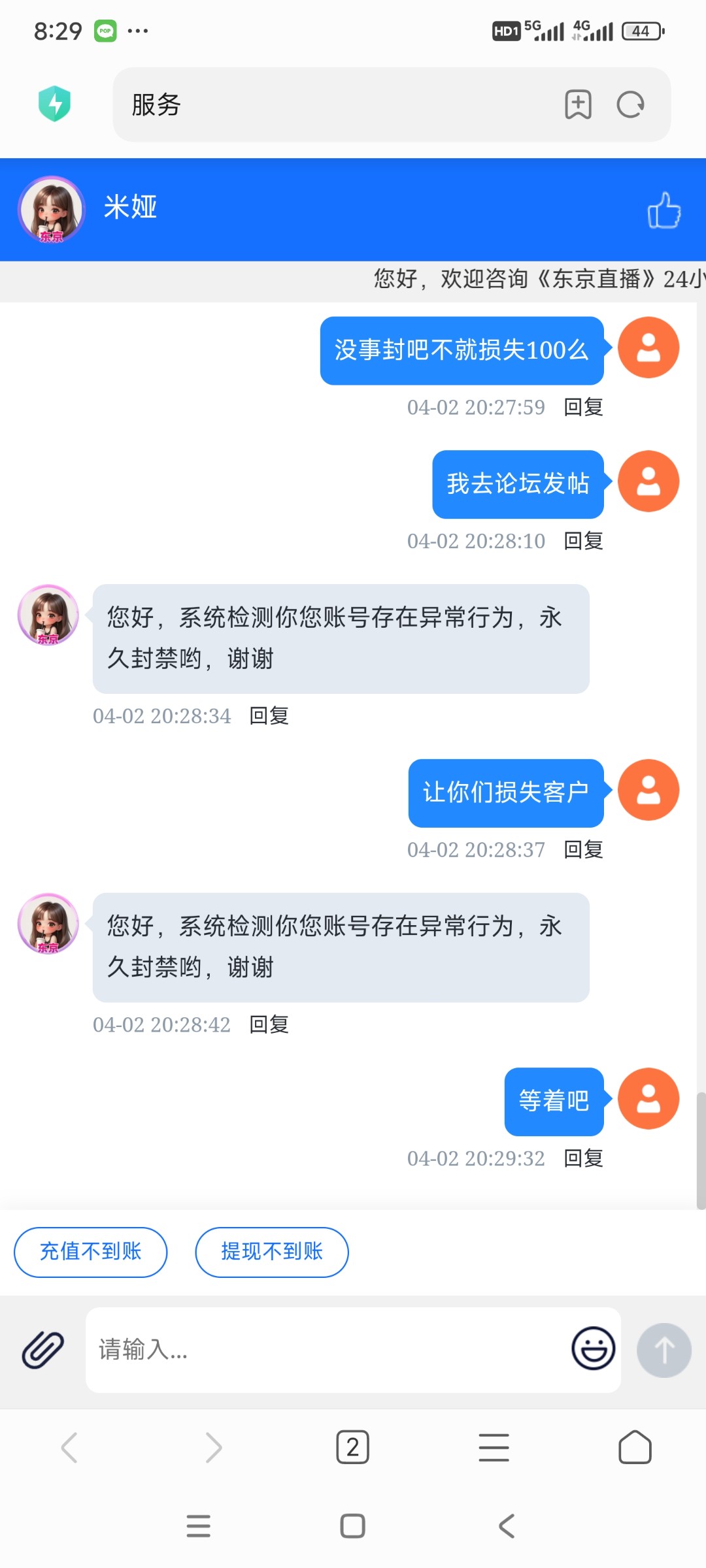Open the browser tabs switcher showing 2
Viewport: 706px width, 1568px height.
coord(353,1447)
